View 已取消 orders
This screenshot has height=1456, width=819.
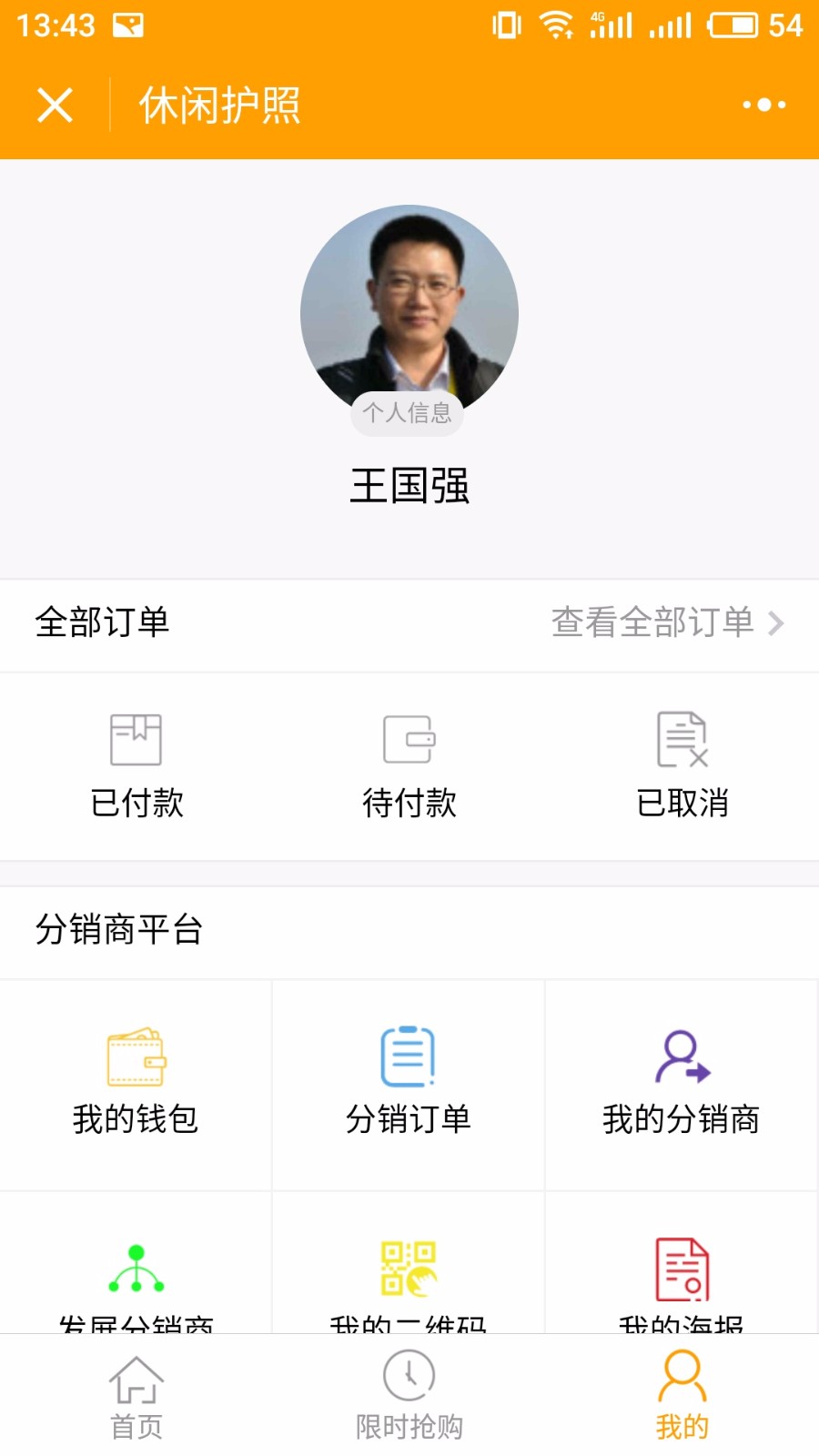[682, 766]
